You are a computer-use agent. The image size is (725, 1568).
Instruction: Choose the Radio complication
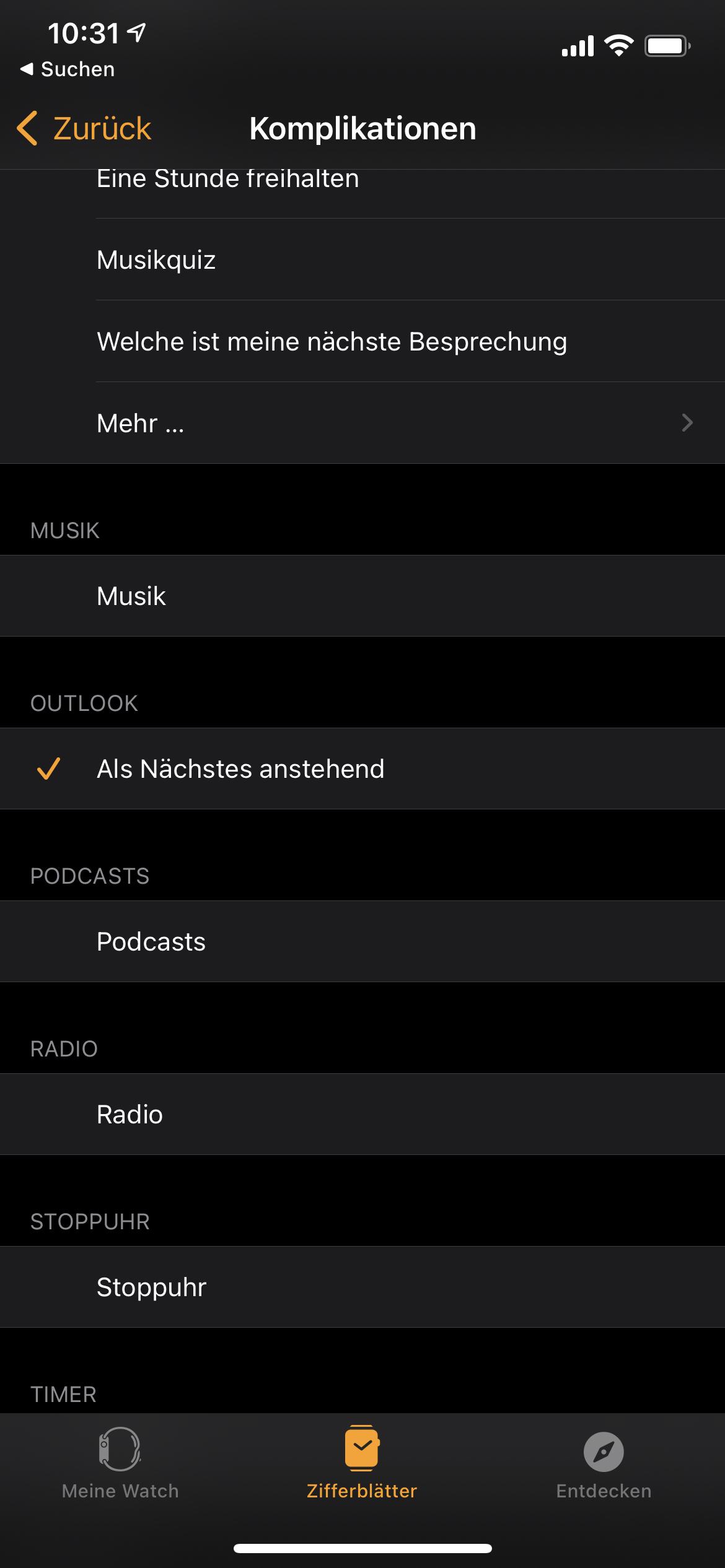pyautogui.click(x=362, y=1114)
